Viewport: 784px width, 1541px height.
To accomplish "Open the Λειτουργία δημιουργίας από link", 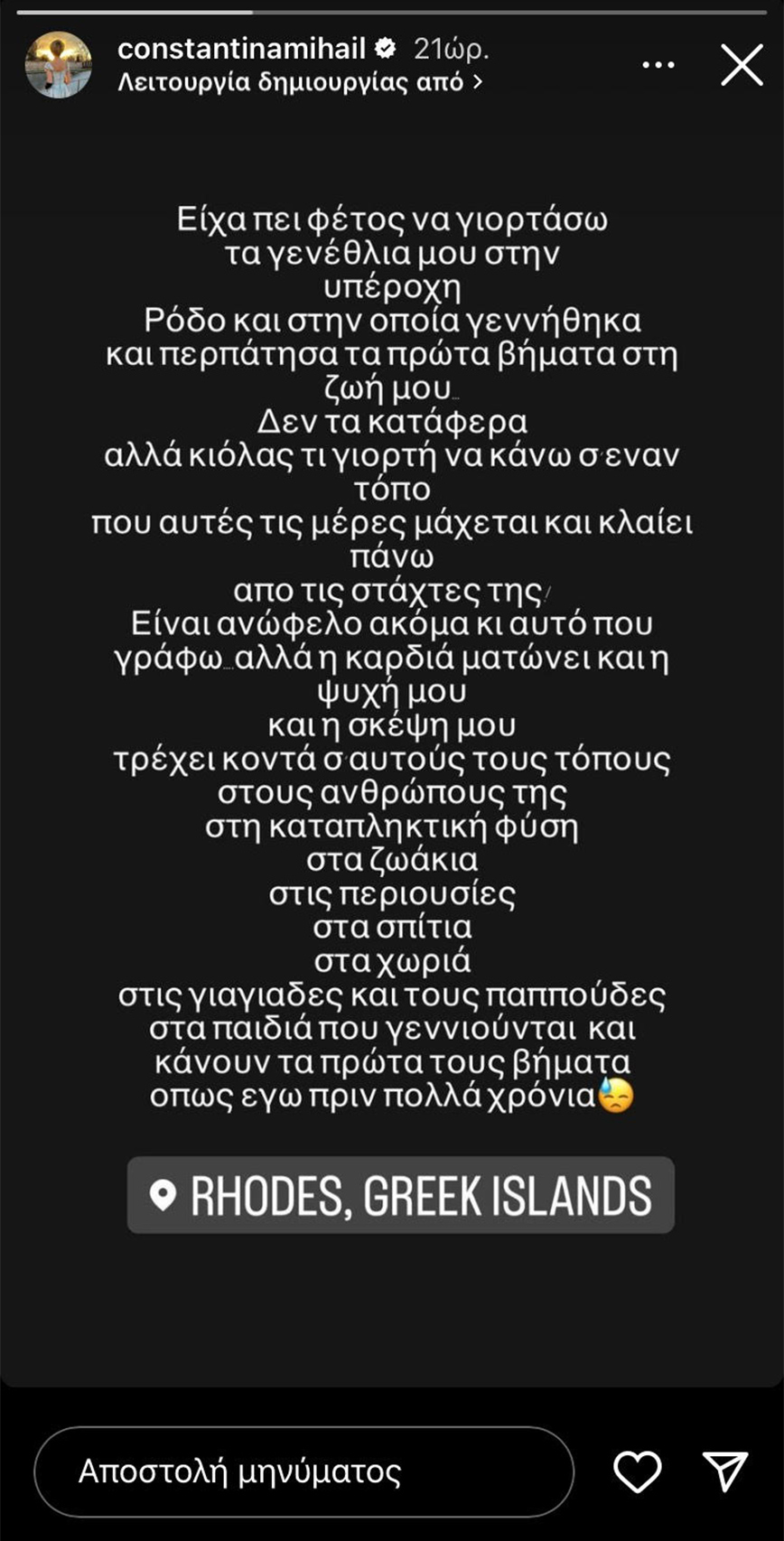I will click(x=300, y=82).
